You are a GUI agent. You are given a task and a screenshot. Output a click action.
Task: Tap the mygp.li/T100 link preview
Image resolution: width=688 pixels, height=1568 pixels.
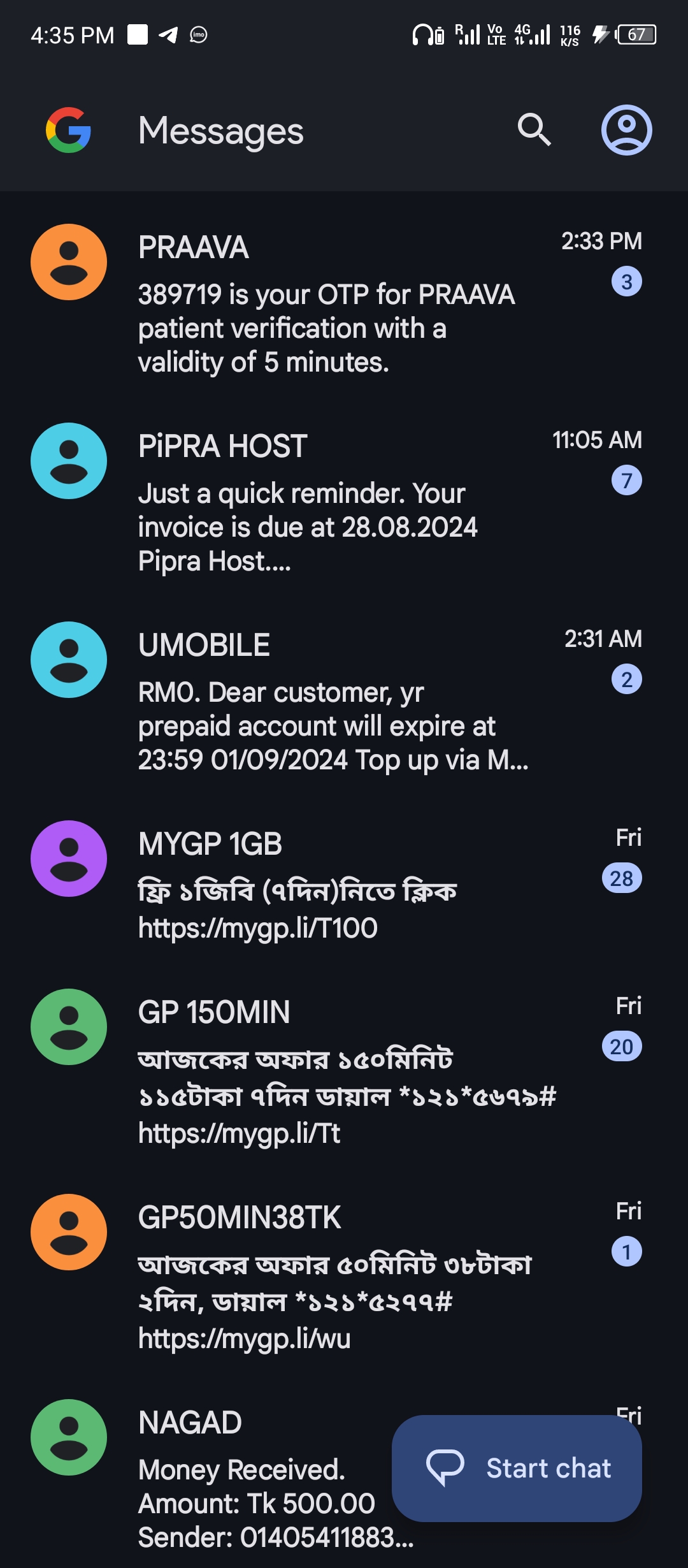pyautogui.click(x=258, y=928)
